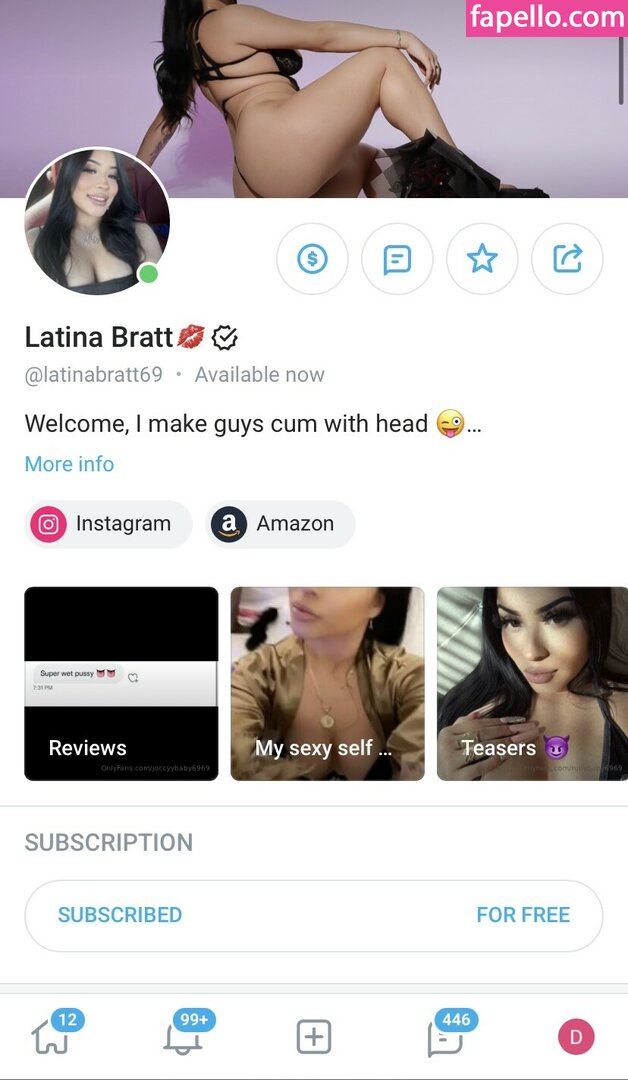This screenshot has width=628, height=1080.
Task: Send a tip with the dollar icon
Action: (x=312, y=259)
